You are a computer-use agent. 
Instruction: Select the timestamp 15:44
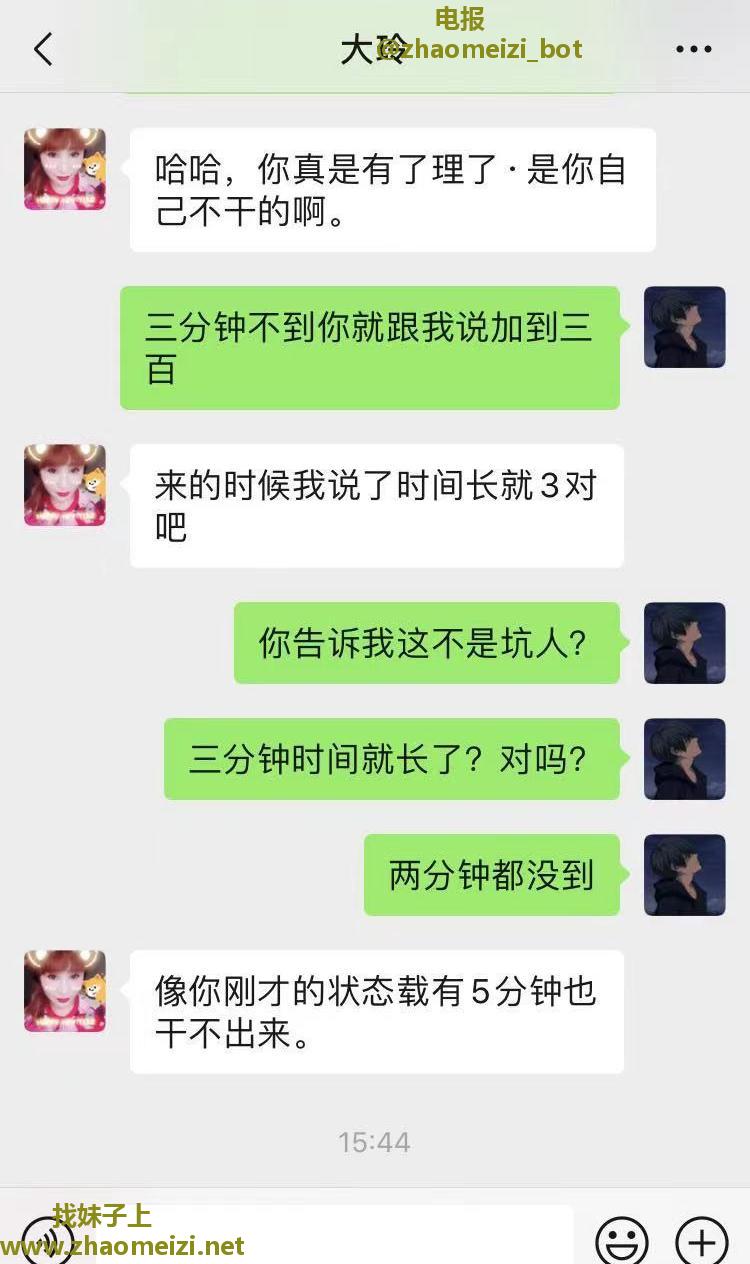(x=375, y=1141)
